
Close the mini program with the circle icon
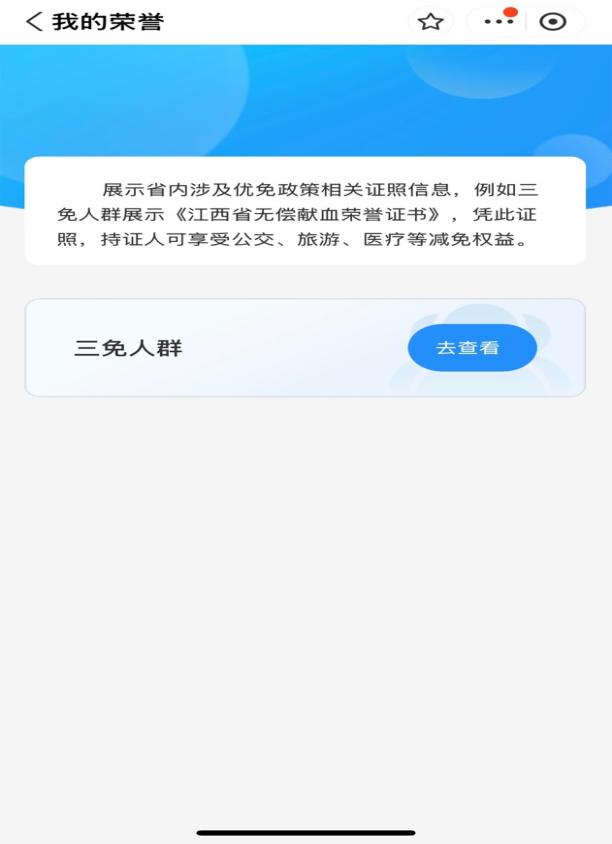[552, 22]
